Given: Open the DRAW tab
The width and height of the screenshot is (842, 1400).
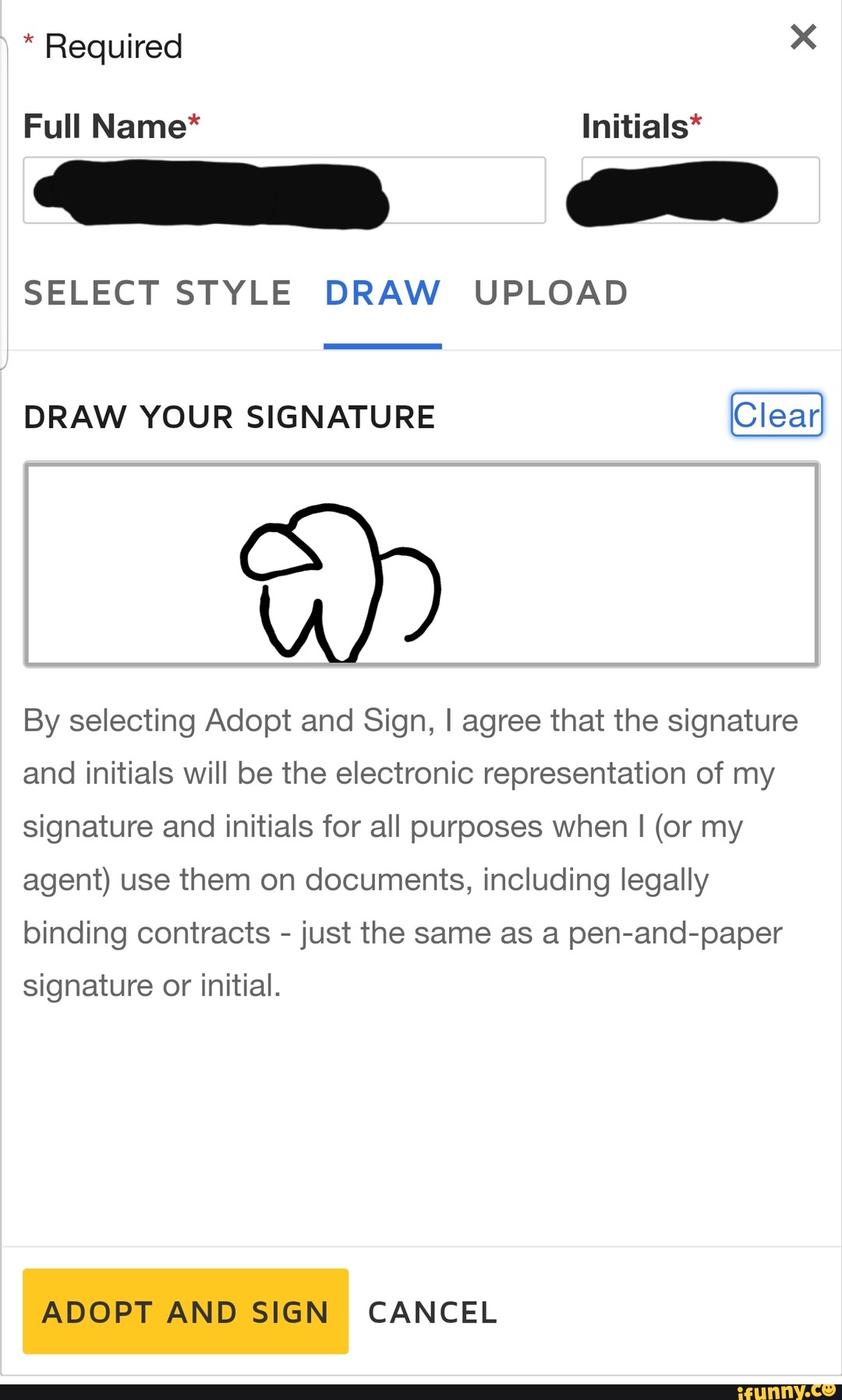Looking at the screenshot, I should coord(381,293).
